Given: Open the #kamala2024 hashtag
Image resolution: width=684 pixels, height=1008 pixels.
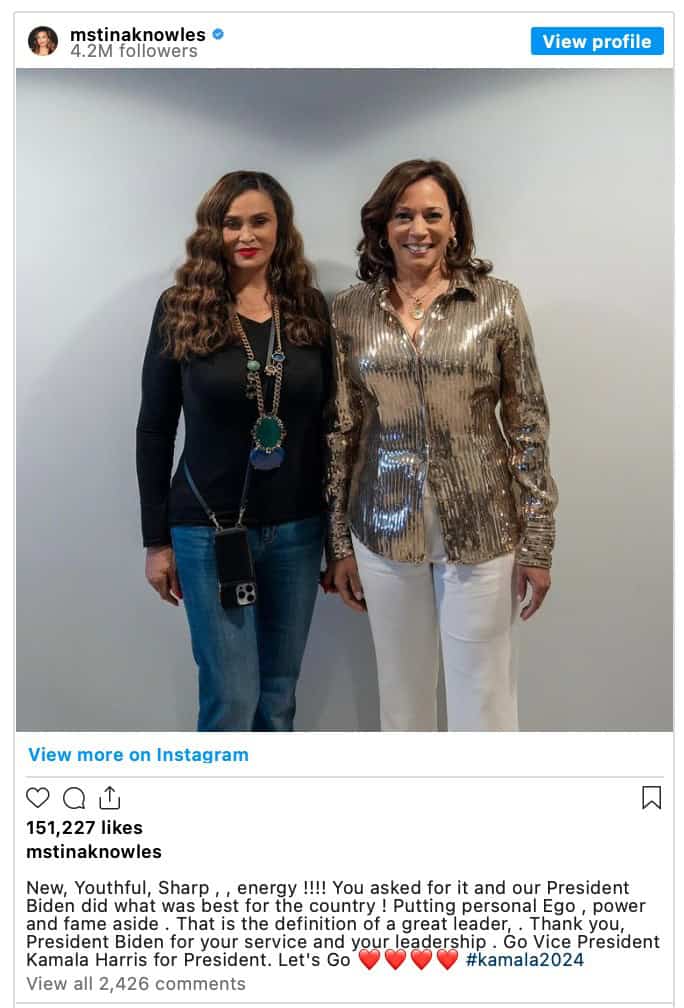Looking at the screenshot, I should [x=525, y=960].
